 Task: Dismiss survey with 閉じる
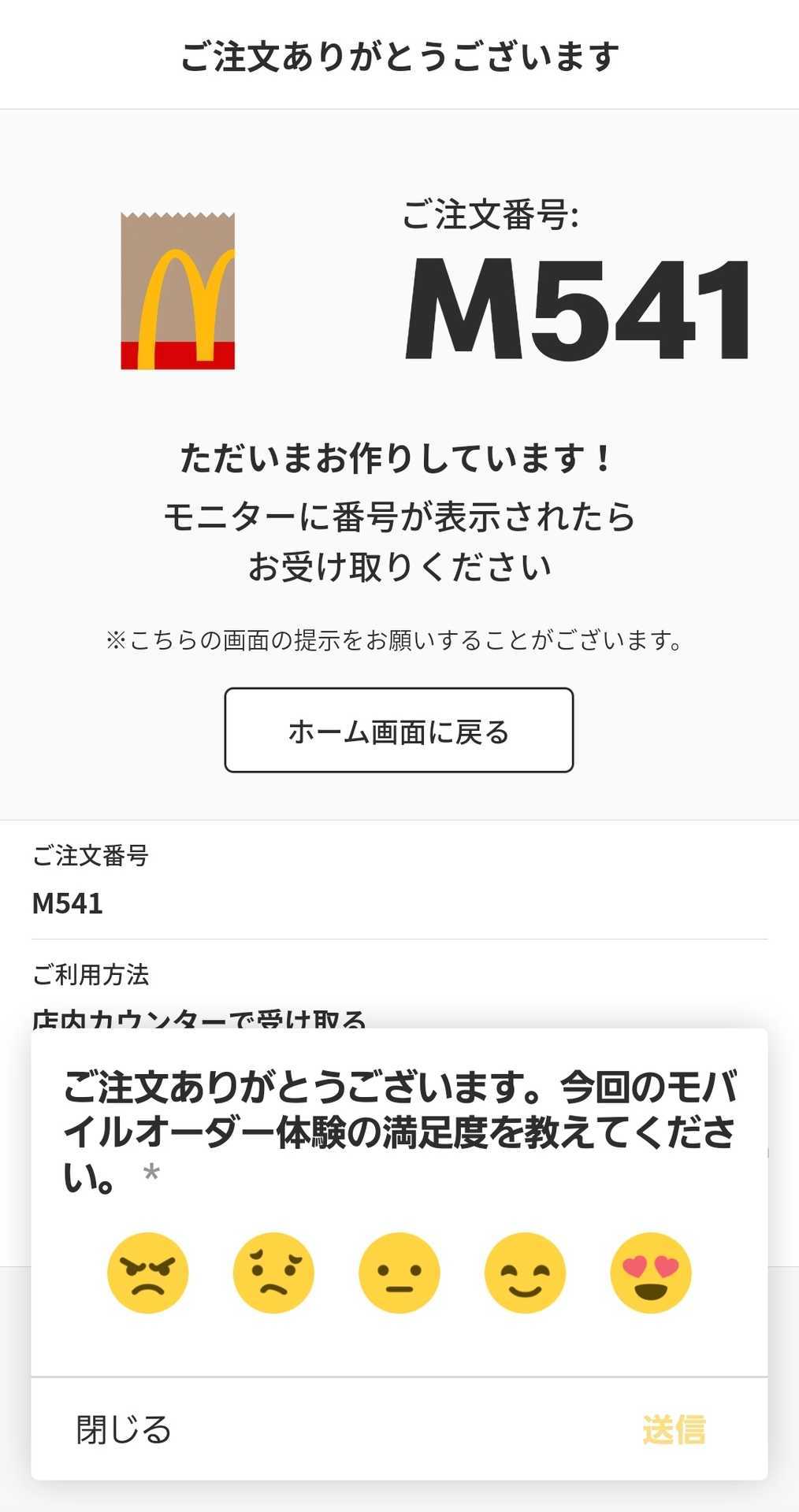(124, 1429)
